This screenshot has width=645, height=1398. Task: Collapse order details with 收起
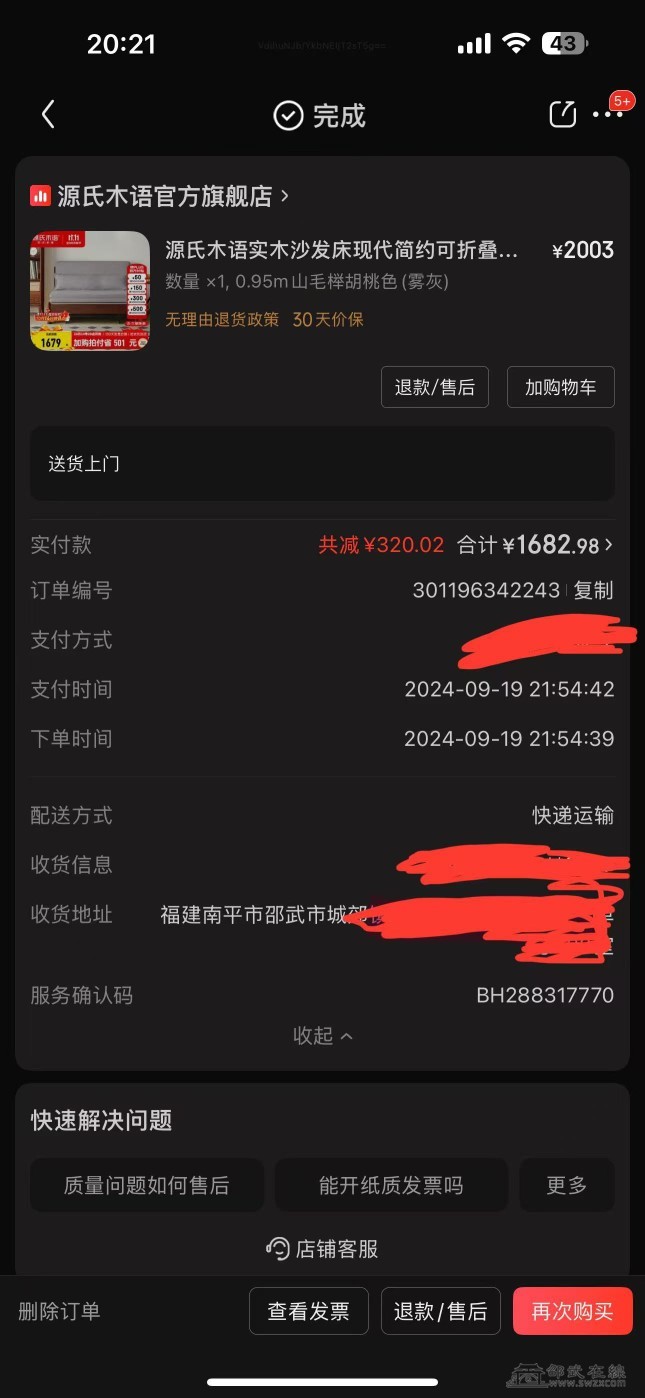pyautogui.click(x=322, y=1036)
